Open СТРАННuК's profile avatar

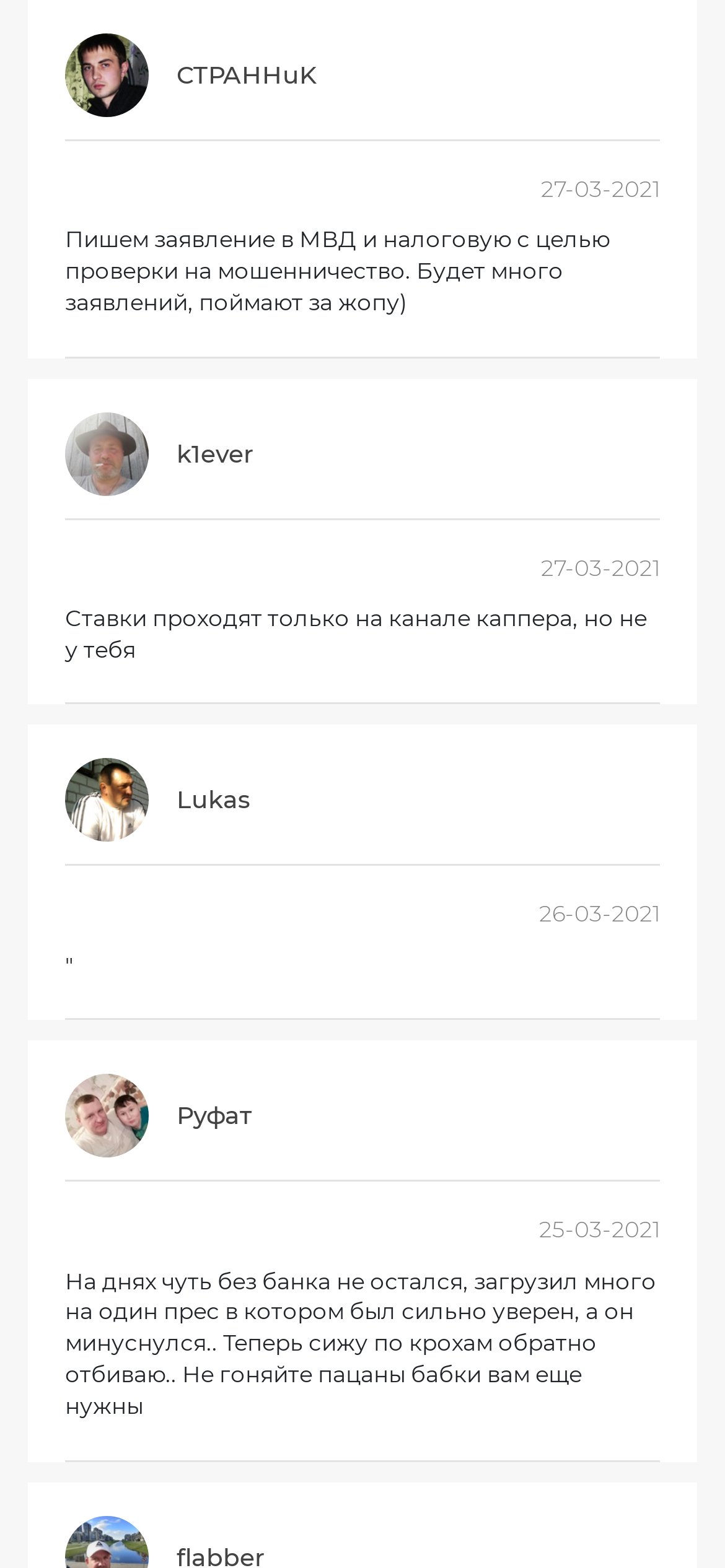(x=107, y=75)
